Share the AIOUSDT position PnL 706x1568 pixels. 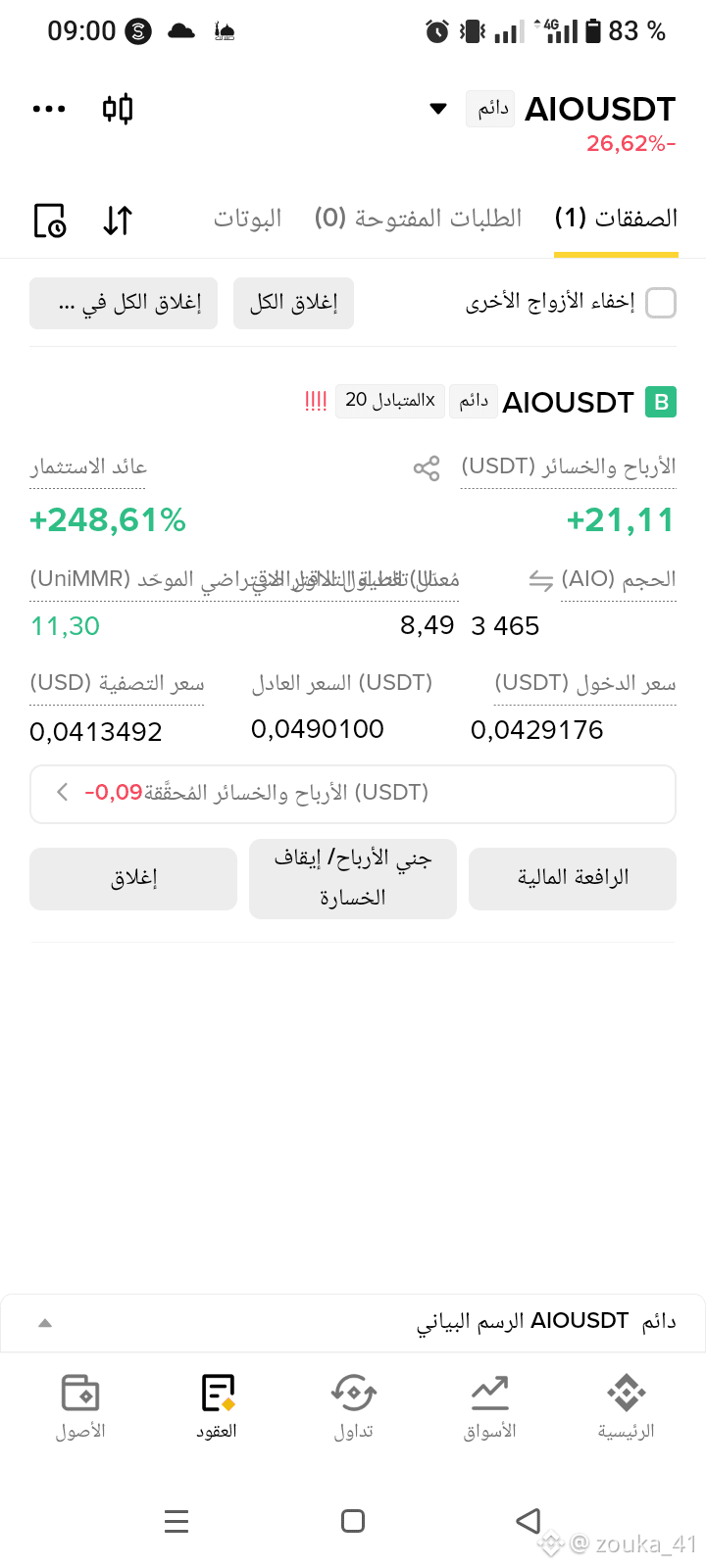pos(427,468)
